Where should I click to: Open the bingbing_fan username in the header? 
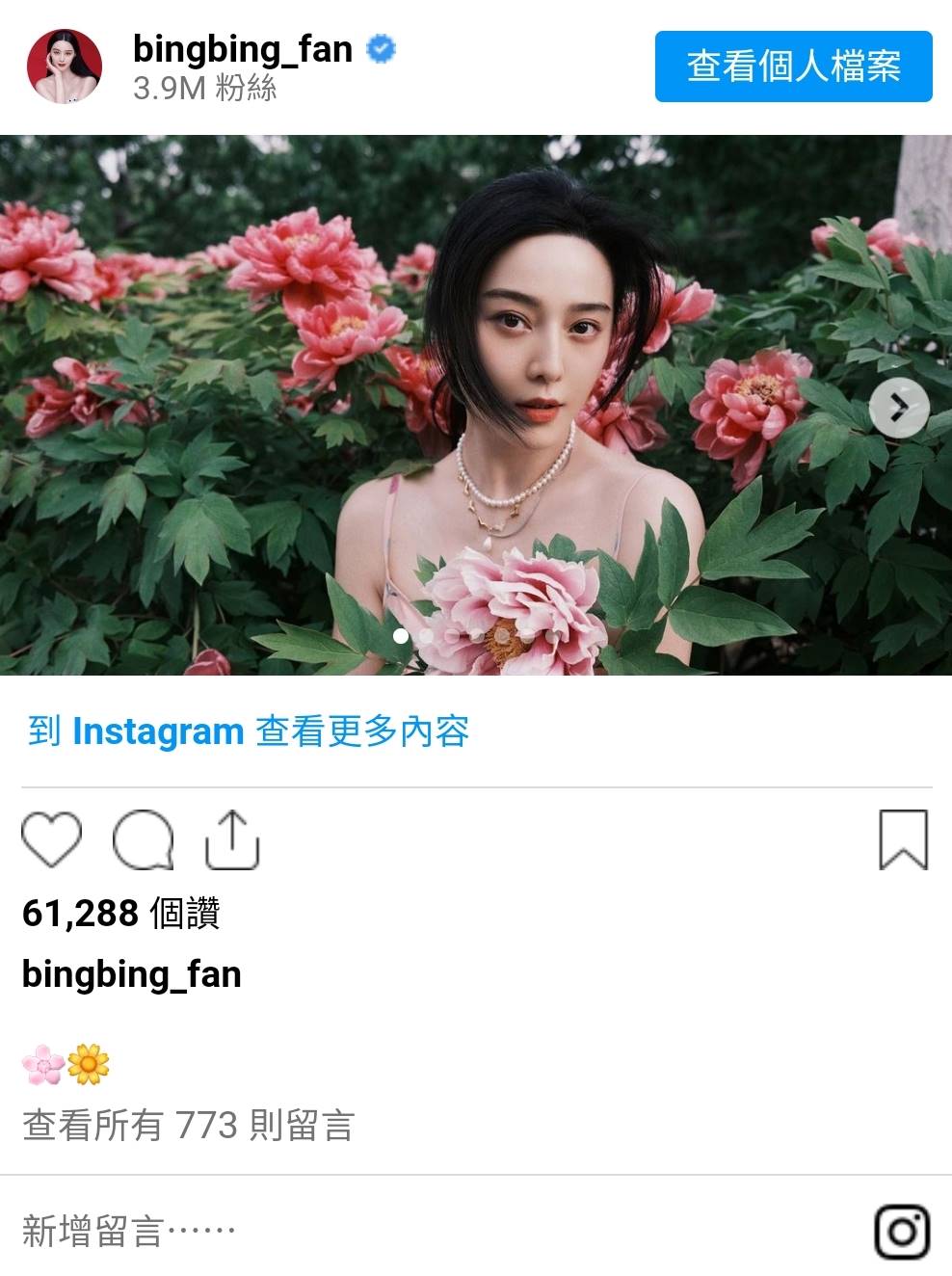click(x=243, y=49)
